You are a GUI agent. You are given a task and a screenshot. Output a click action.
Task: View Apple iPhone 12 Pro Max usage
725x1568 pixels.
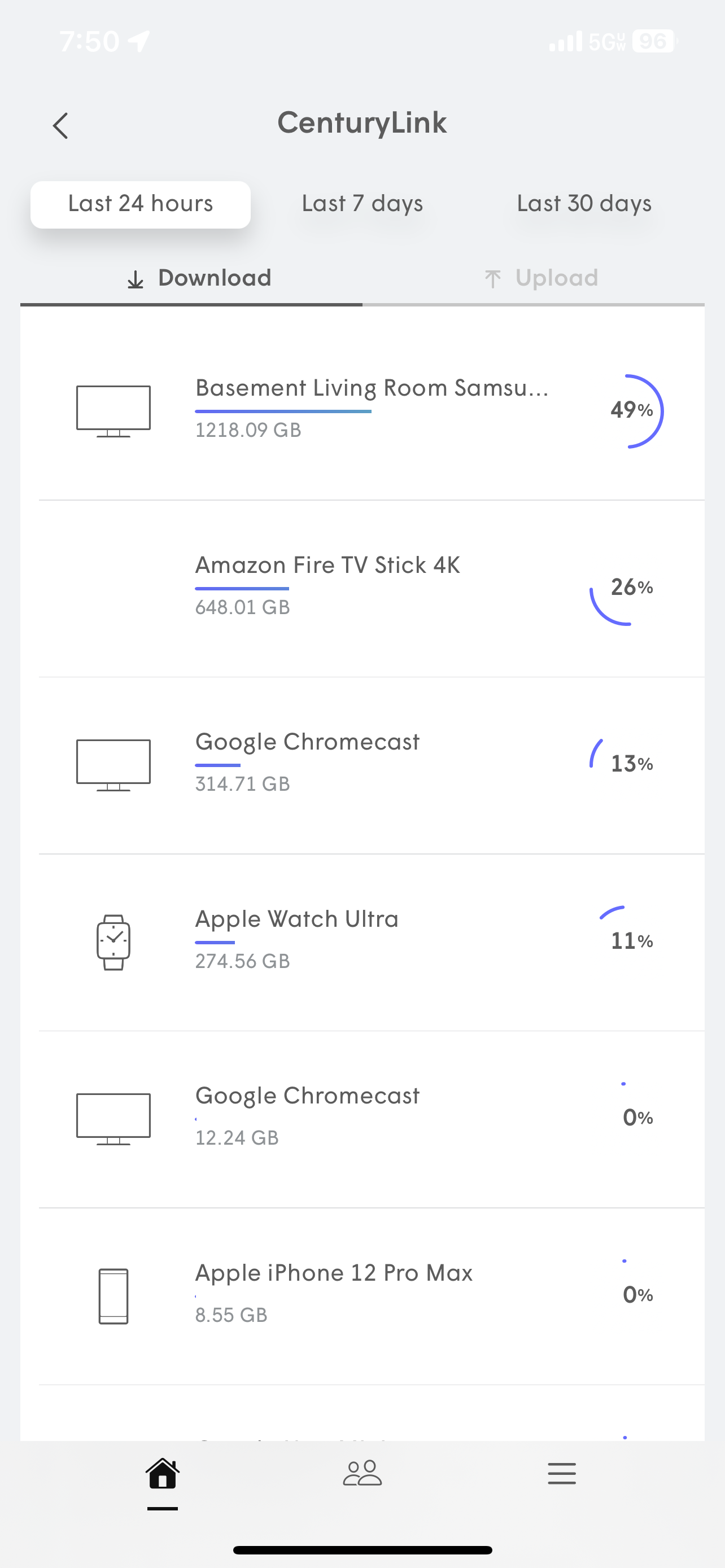coord(372,1294)
